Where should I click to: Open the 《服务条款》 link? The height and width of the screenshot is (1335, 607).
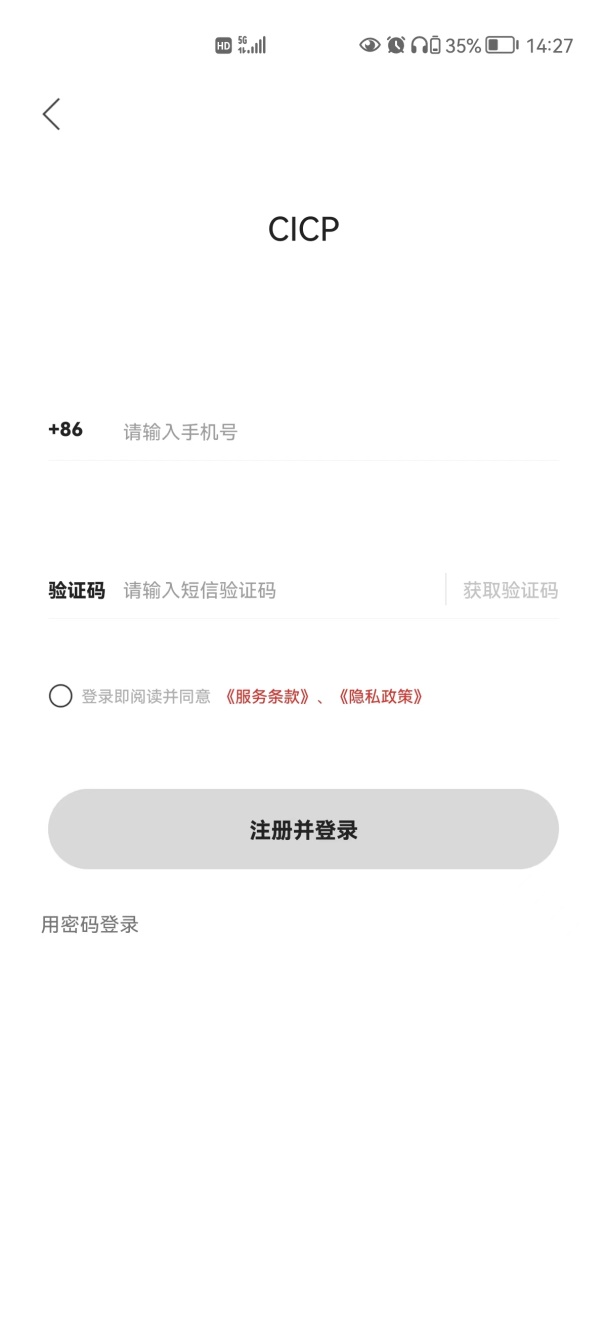(268, 697)
